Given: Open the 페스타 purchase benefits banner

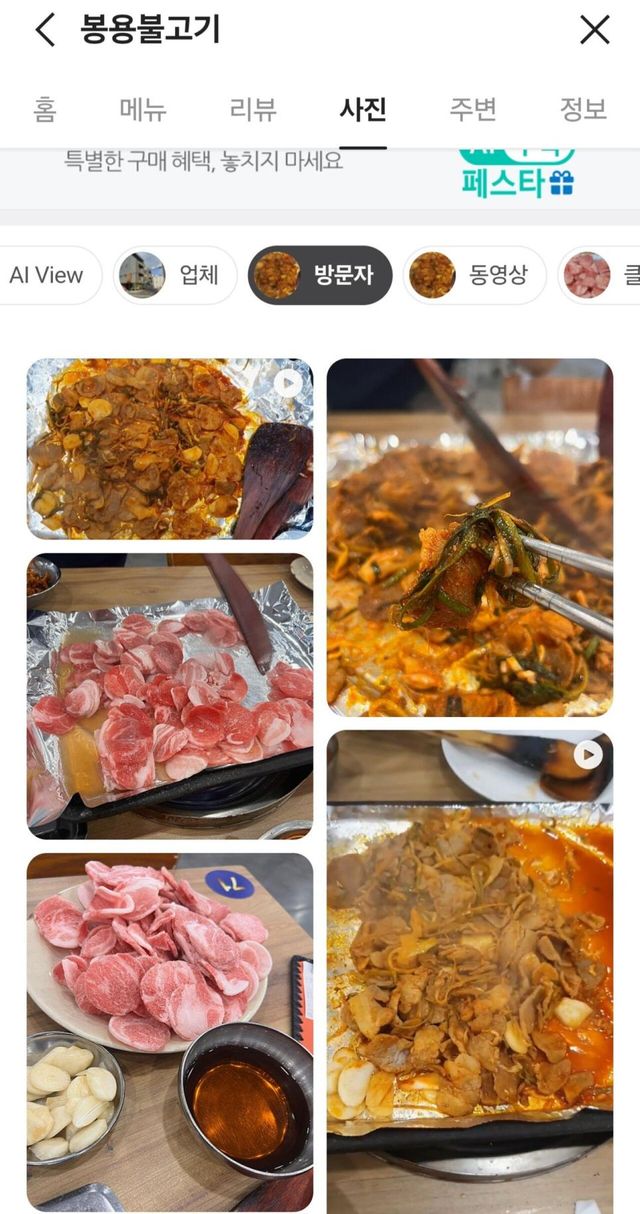Looking at the screenshot, I should pos(320,172).
